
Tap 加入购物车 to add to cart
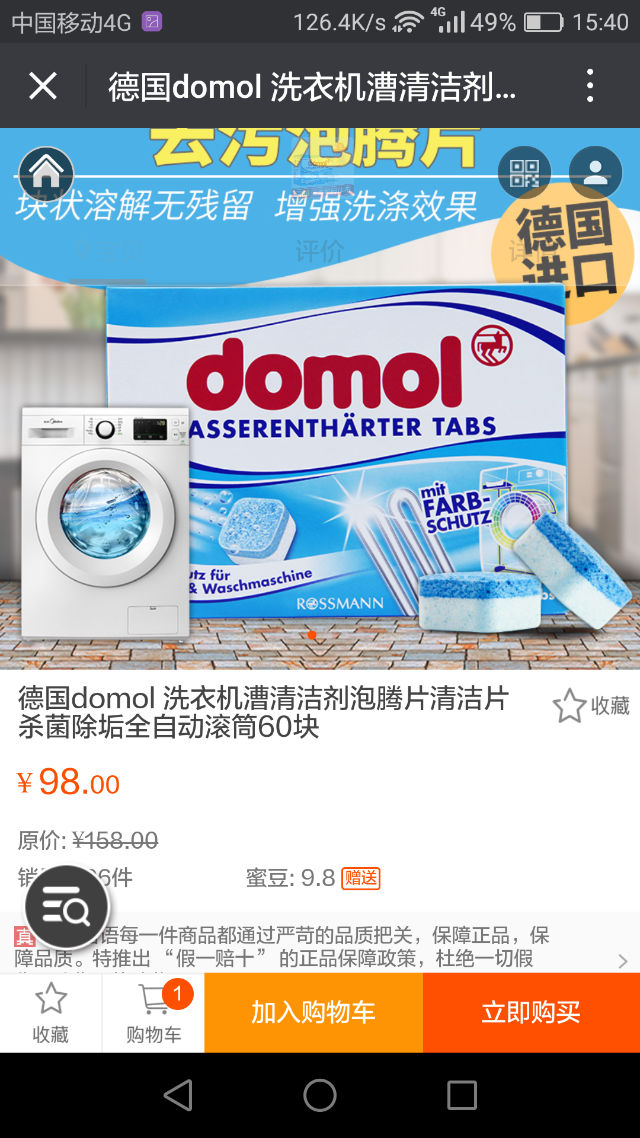pos(313,1013)
